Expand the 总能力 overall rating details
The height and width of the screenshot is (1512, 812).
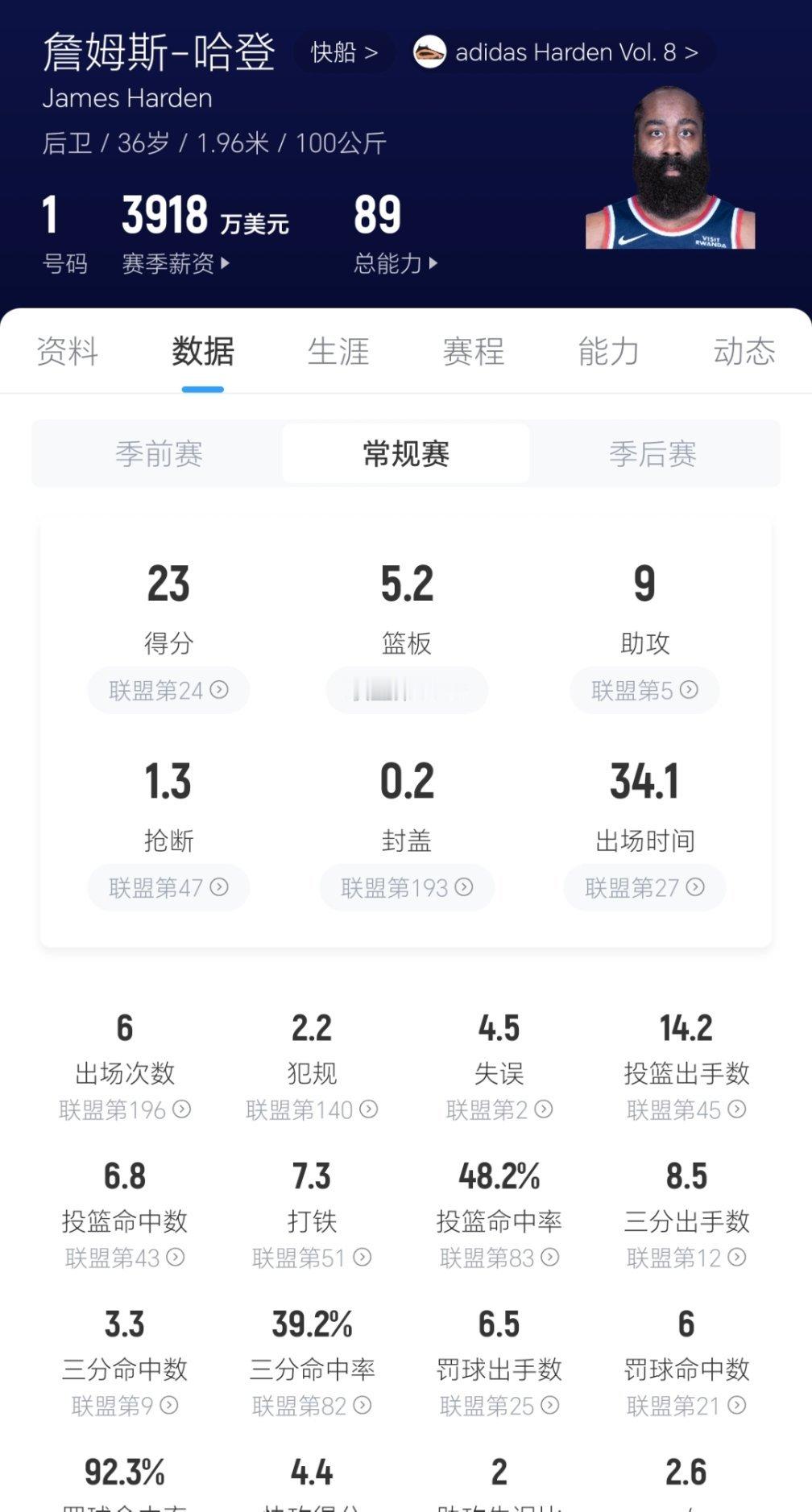coord(394,264)
